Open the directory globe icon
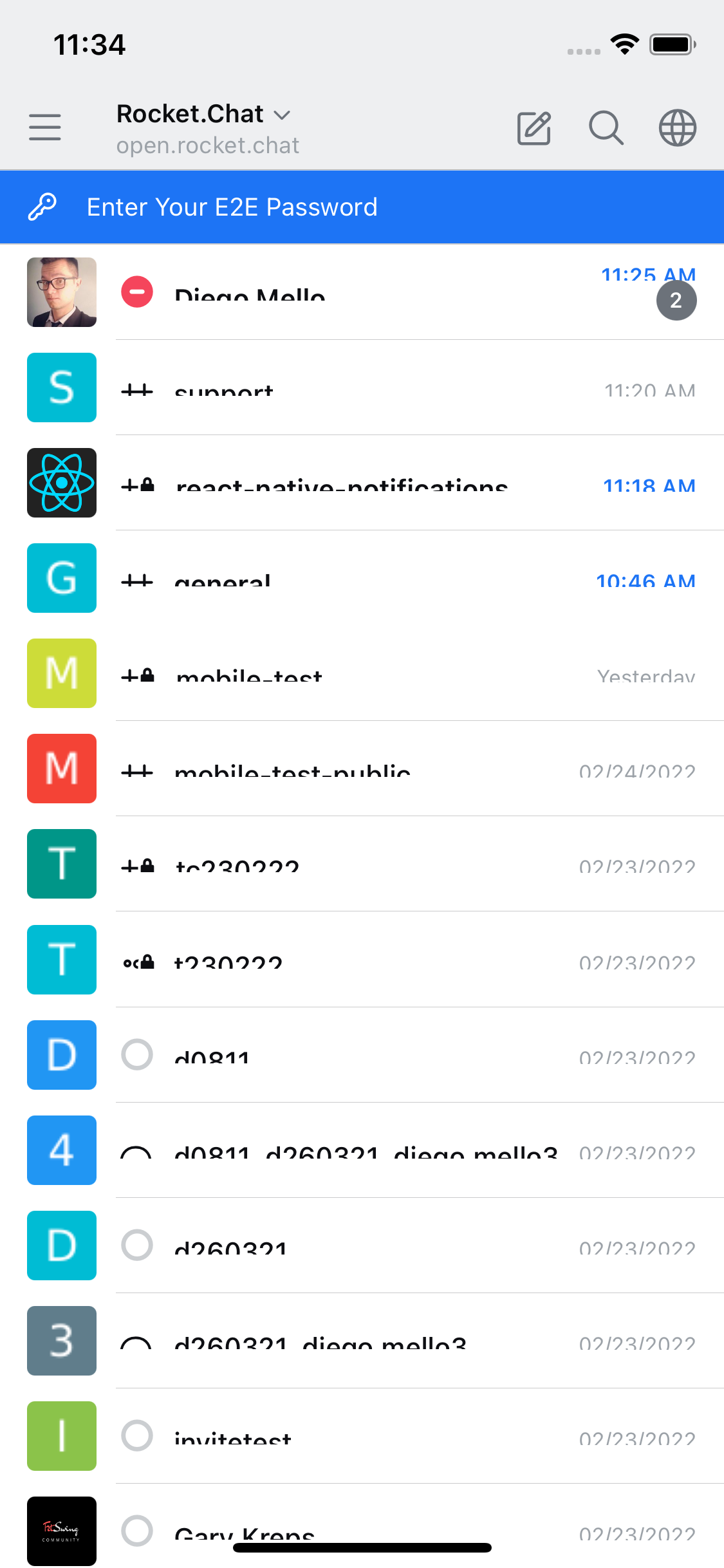Screen dimensions: 724x1568 pos(677,128)
